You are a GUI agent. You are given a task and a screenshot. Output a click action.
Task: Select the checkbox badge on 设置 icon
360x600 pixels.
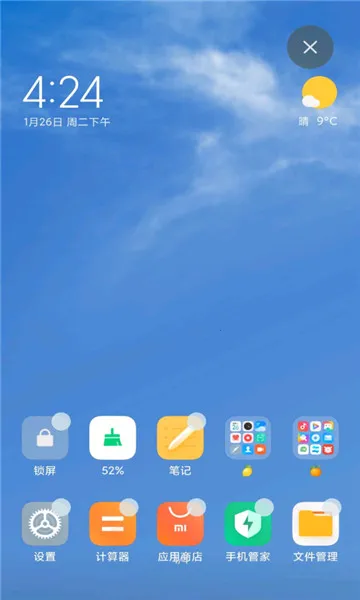click(x=61, y=507)
